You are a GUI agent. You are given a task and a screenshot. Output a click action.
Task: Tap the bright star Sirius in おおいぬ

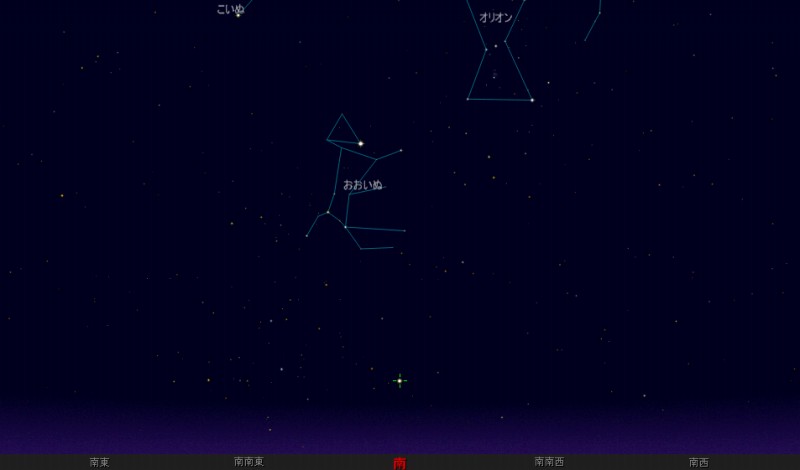pyautogui.click(x=361, y=144)
